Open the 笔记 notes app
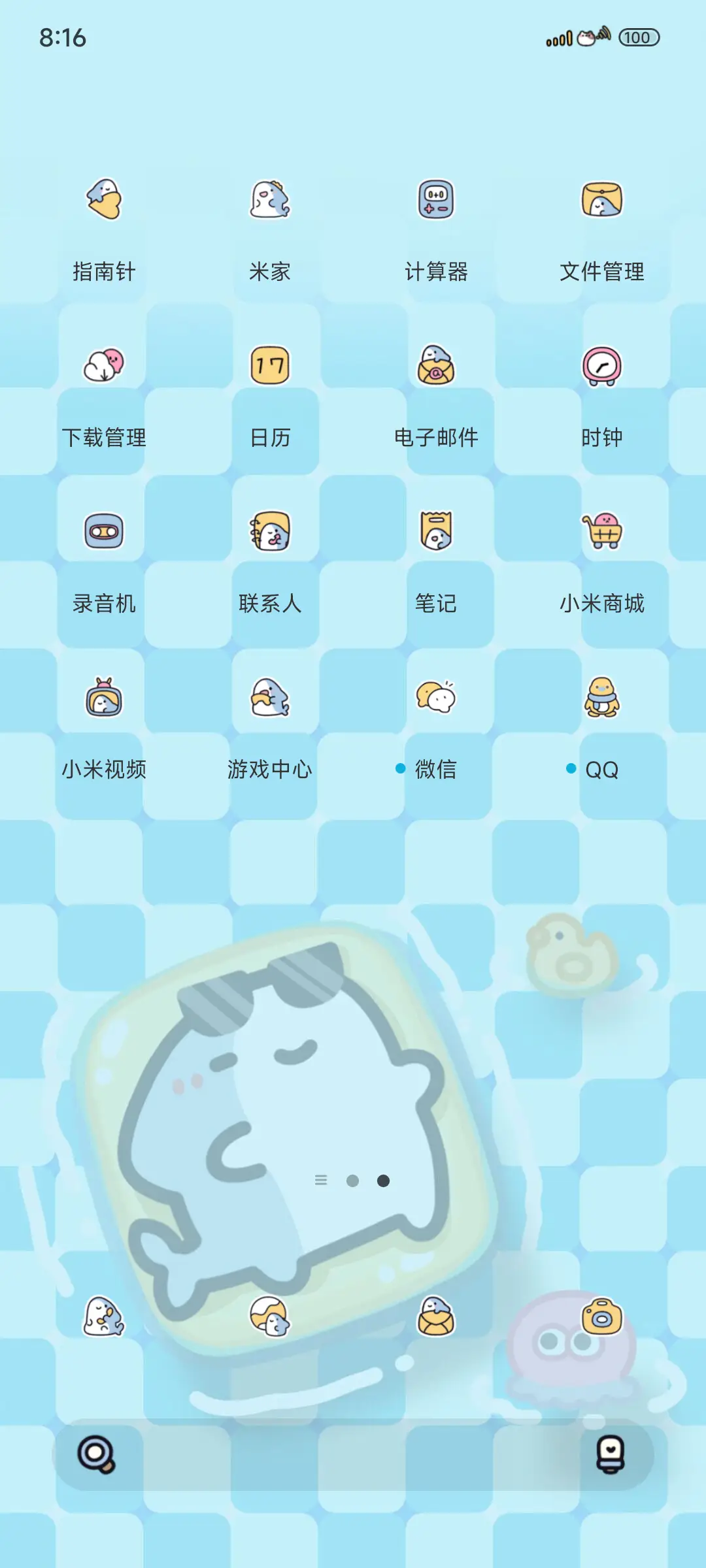This screenshot has width=706, height=1568. (x=437, y=532)
